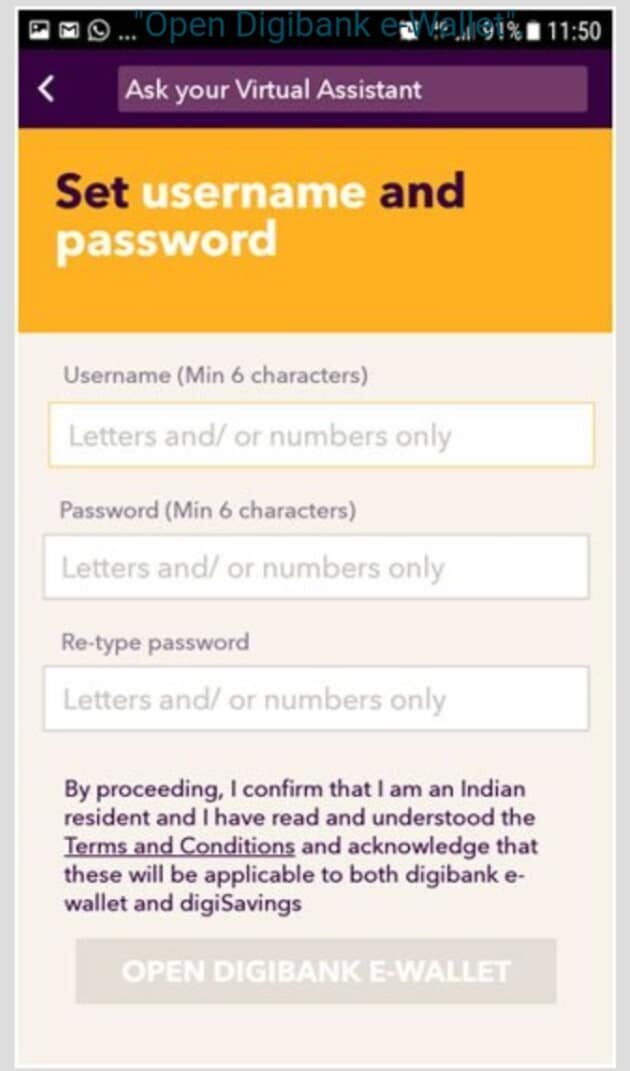Open the Terms and Conditions link
Screen dimensions: 630x1071
[x=179, y=846]
